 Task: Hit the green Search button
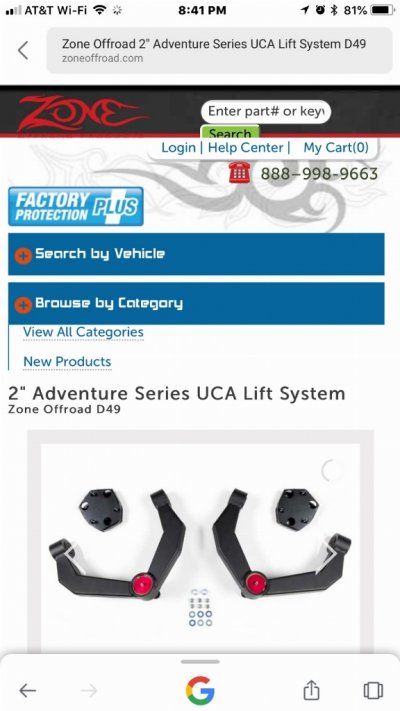click(230, 132)
